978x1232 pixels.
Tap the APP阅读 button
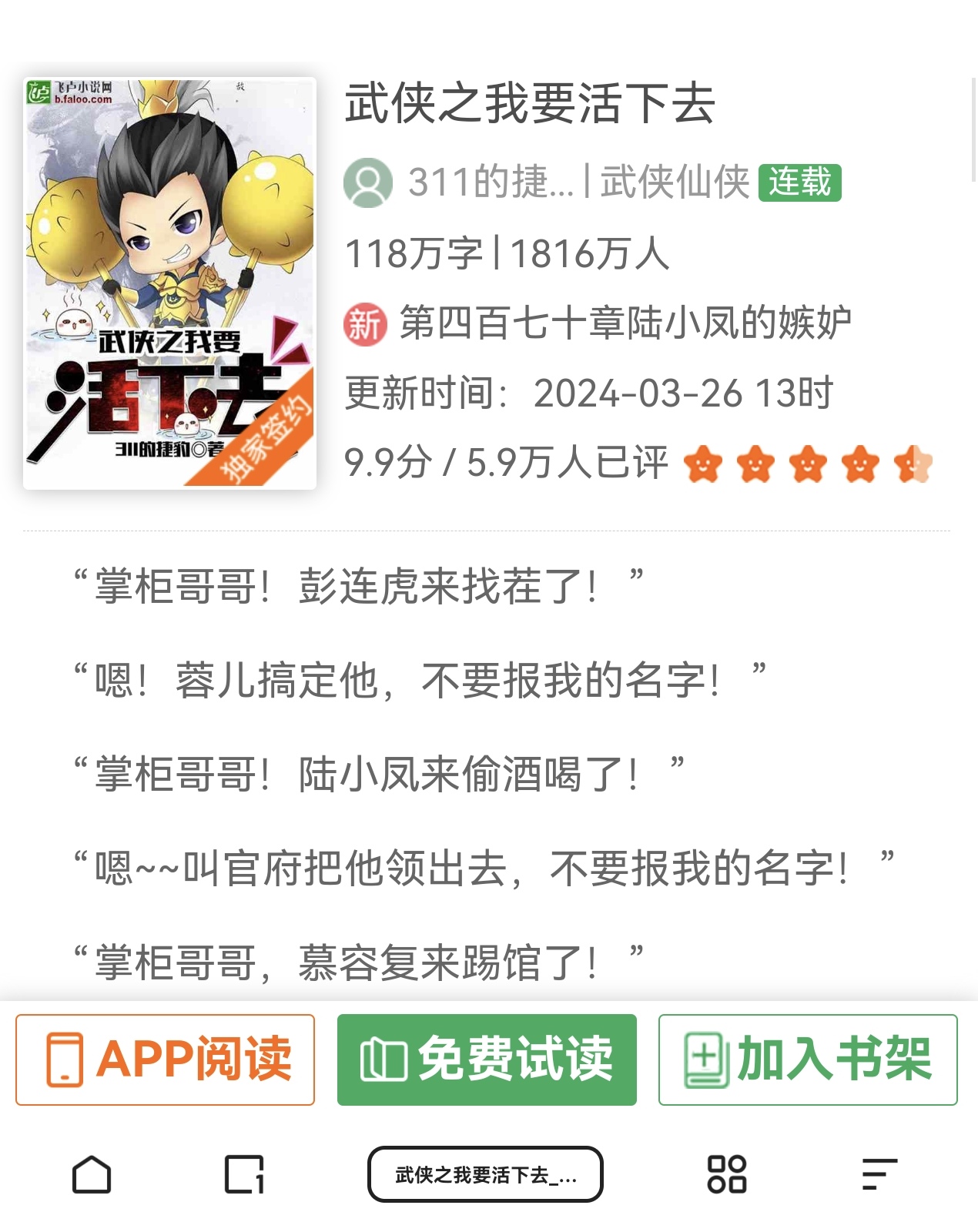coord(165,1060)
